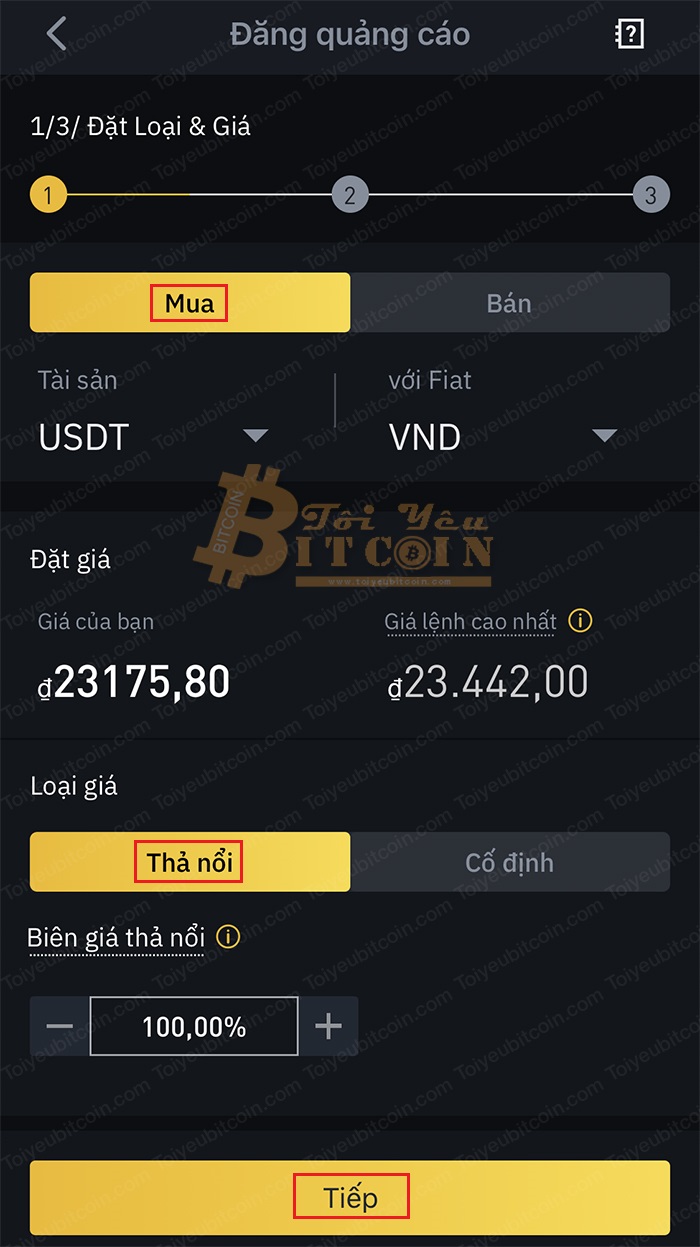This screenshot has width=700, height=1247.
Task: Open the help guide icon
Action: click(628, 34)
